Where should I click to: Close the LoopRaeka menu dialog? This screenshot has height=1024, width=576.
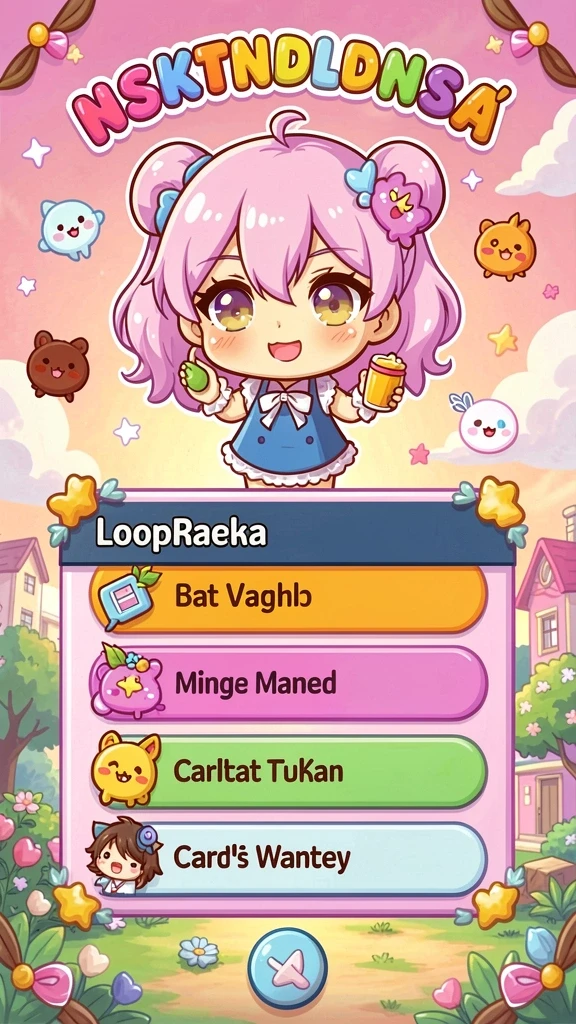click(287, 968)
